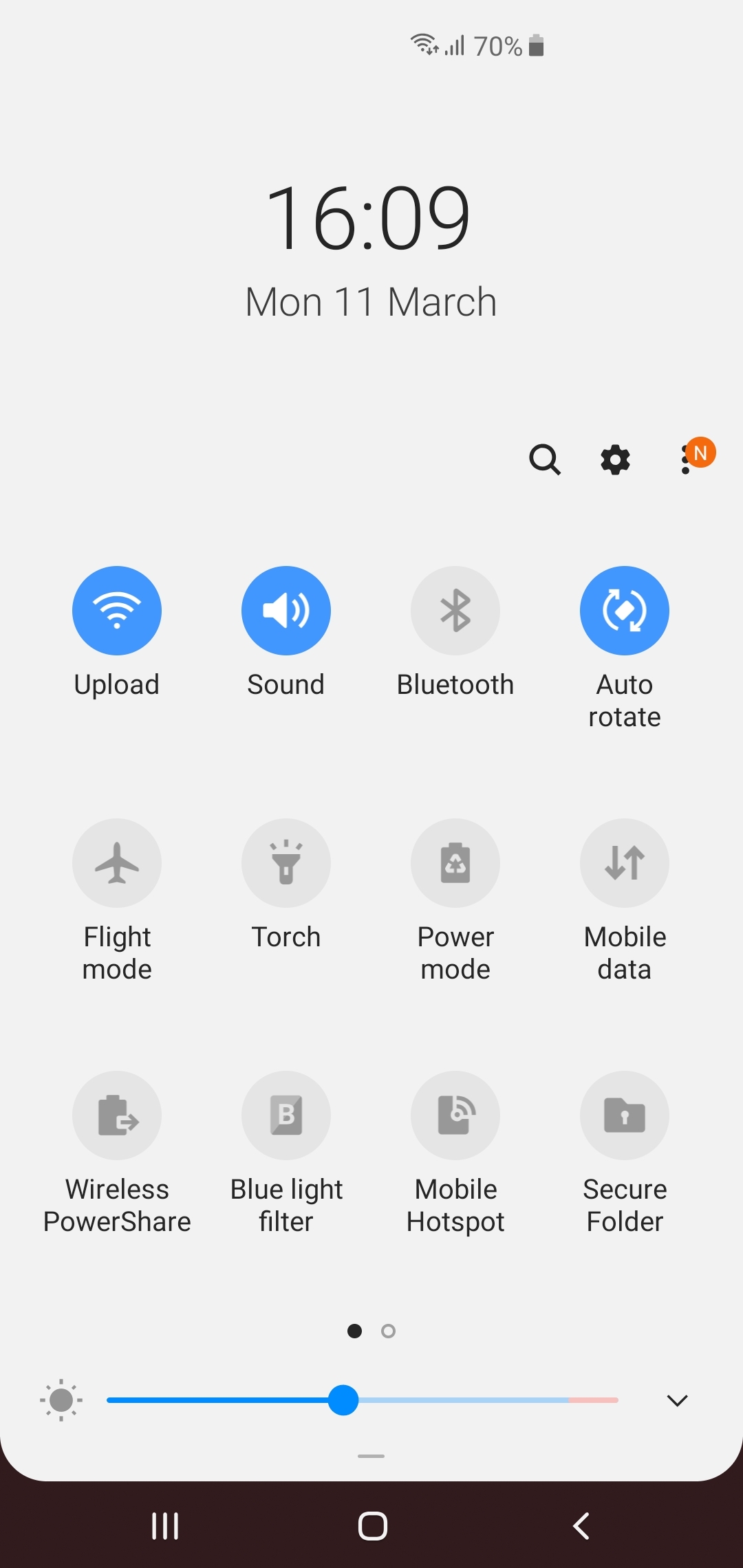This screenshot has height=1568, width=743.
Task: Tap the Home navigation button
Action: coord(371,1524)
